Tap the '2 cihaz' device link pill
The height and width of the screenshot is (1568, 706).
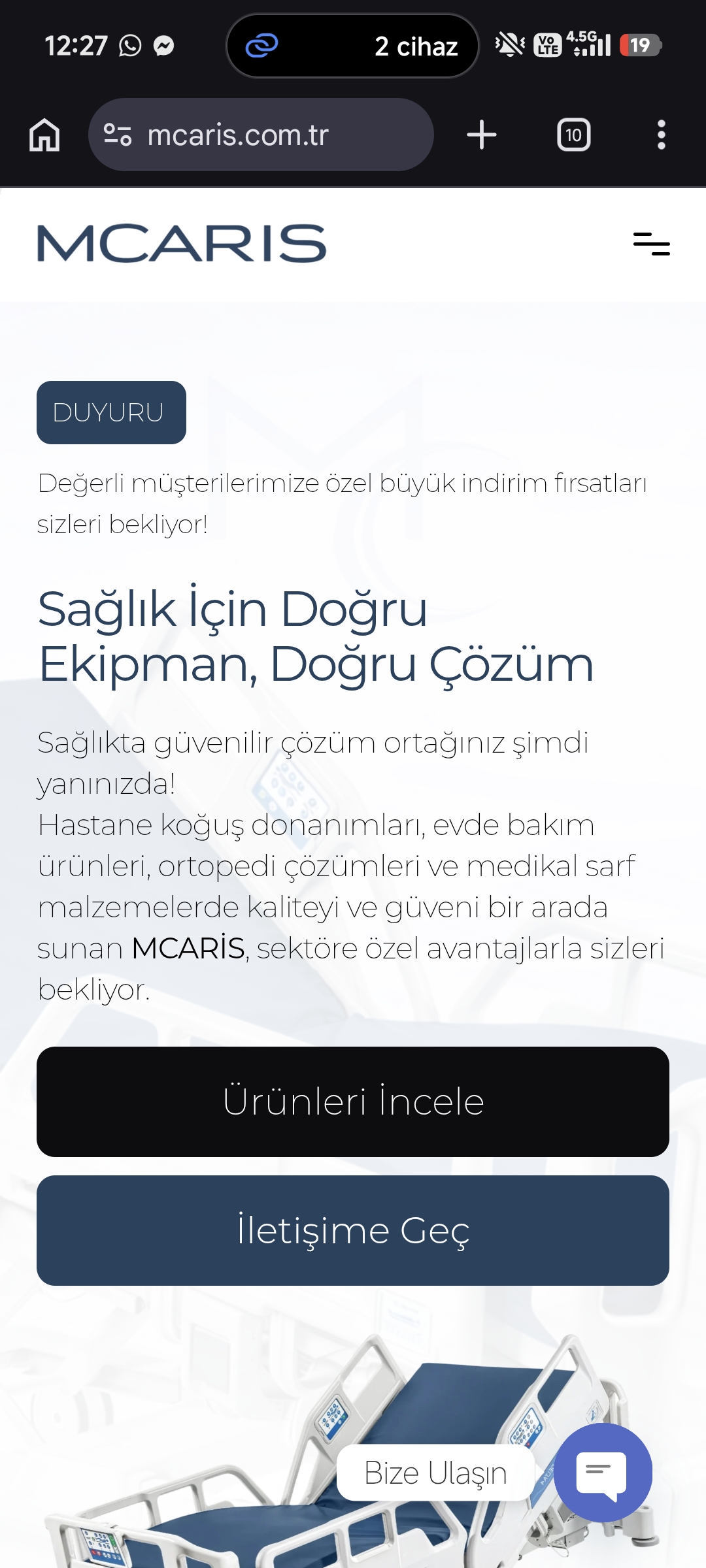(x=352, y=46)
